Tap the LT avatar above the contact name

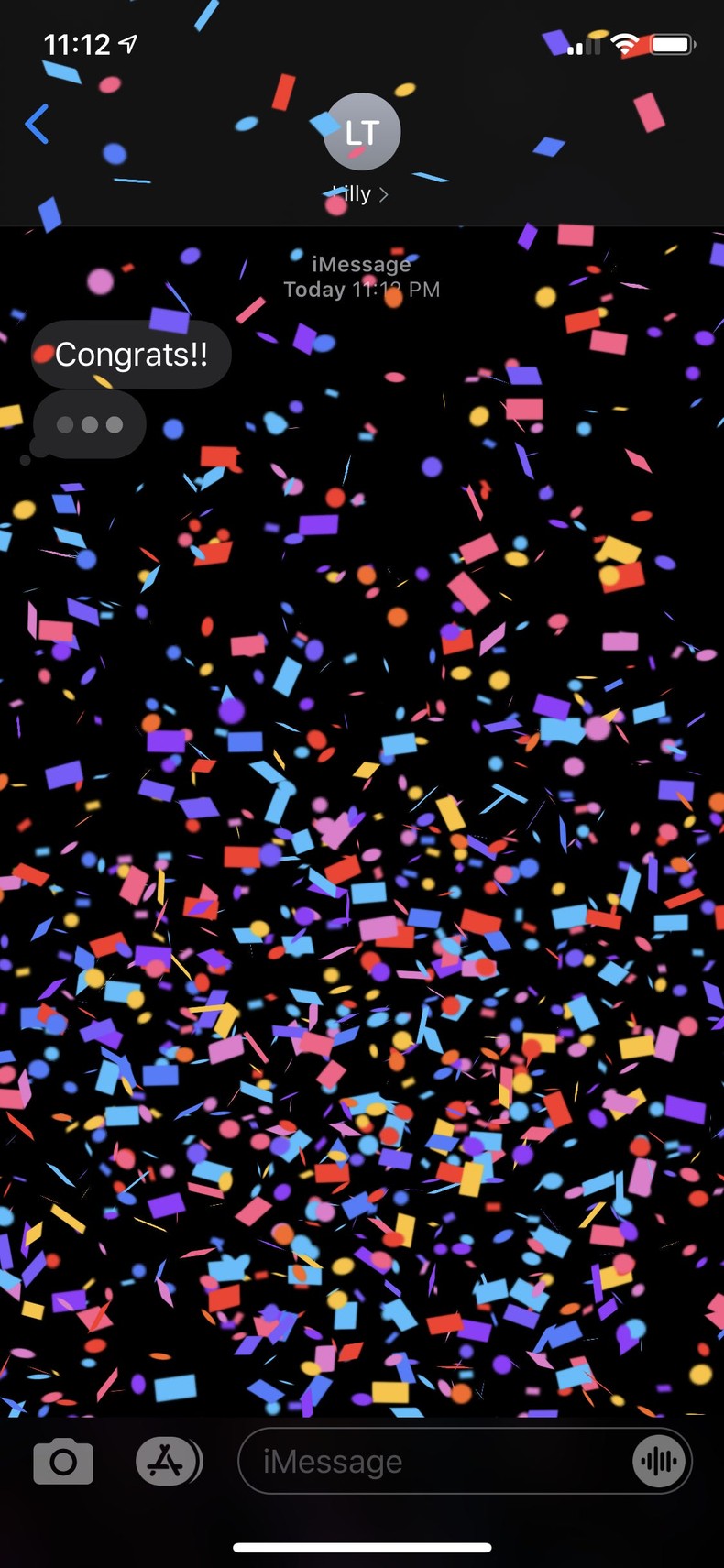361,131
